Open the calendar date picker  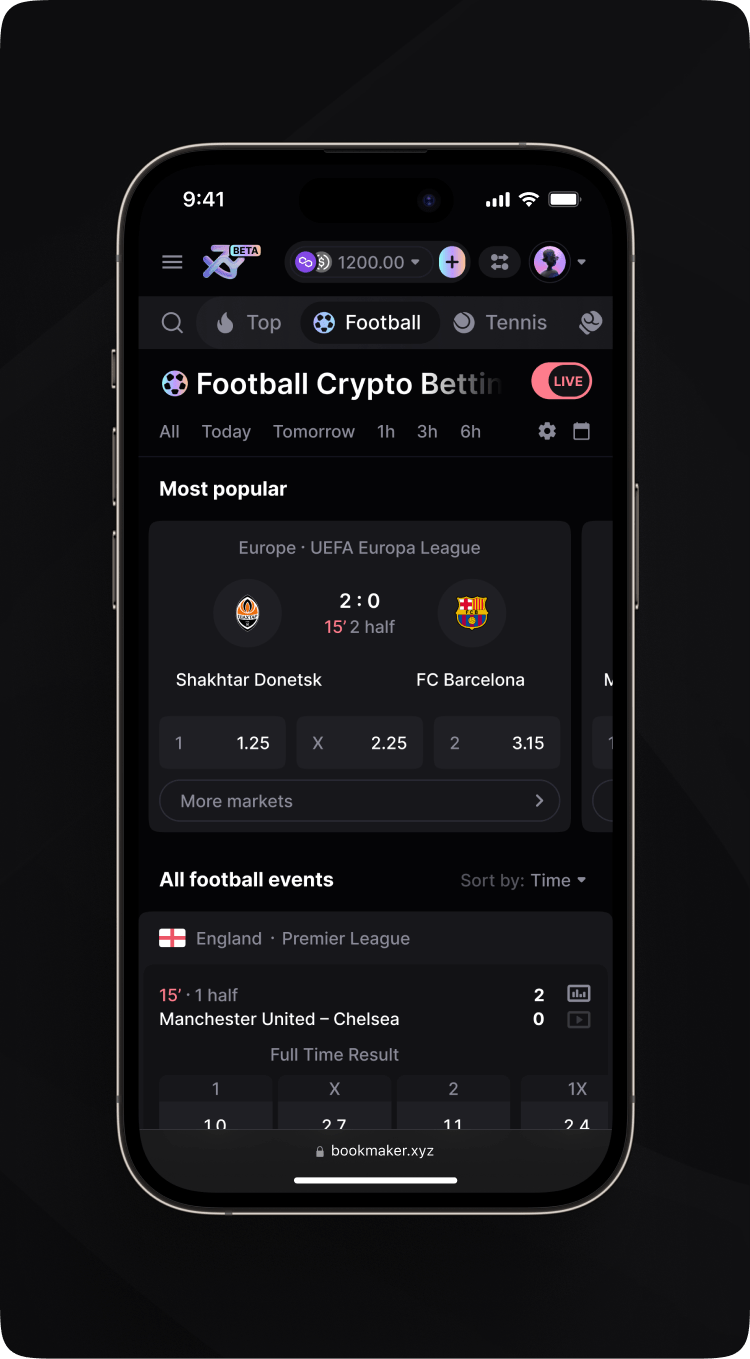(581, 432)
